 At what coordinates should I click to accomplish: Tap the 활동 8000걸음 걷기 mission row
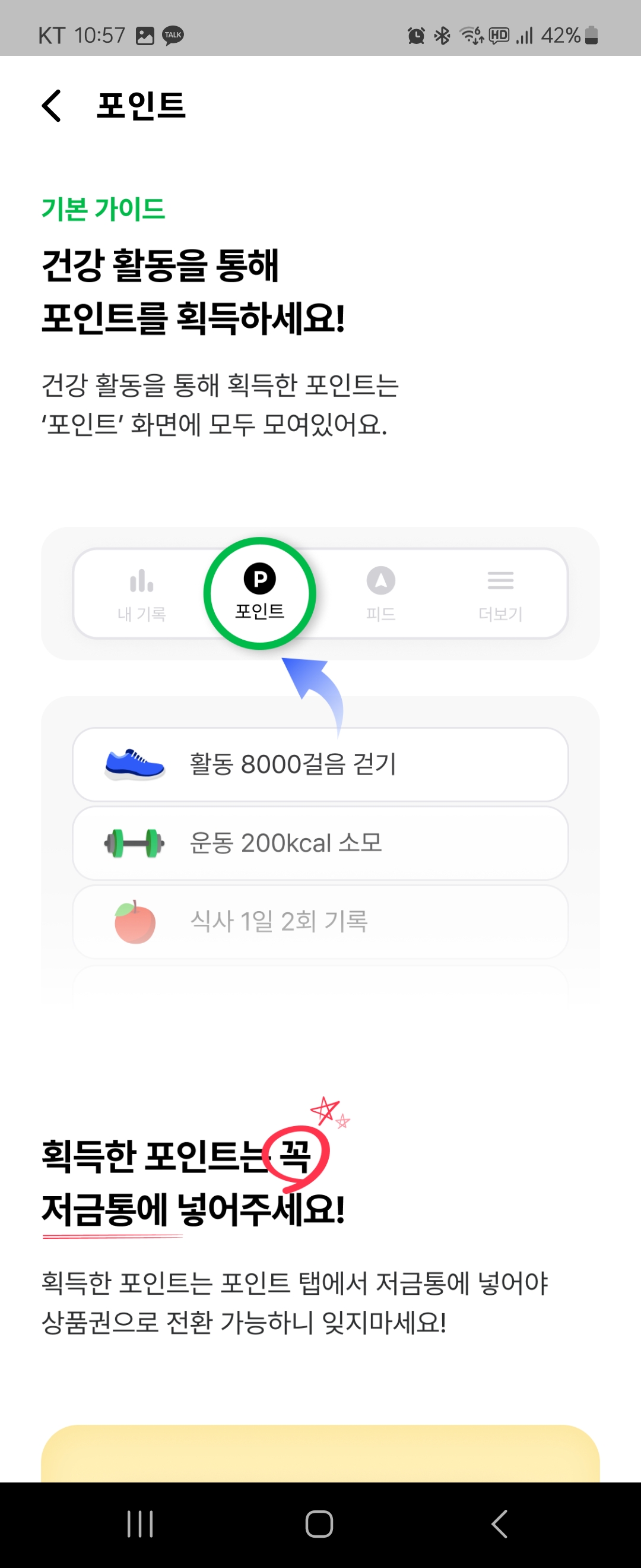pos(319,764)
